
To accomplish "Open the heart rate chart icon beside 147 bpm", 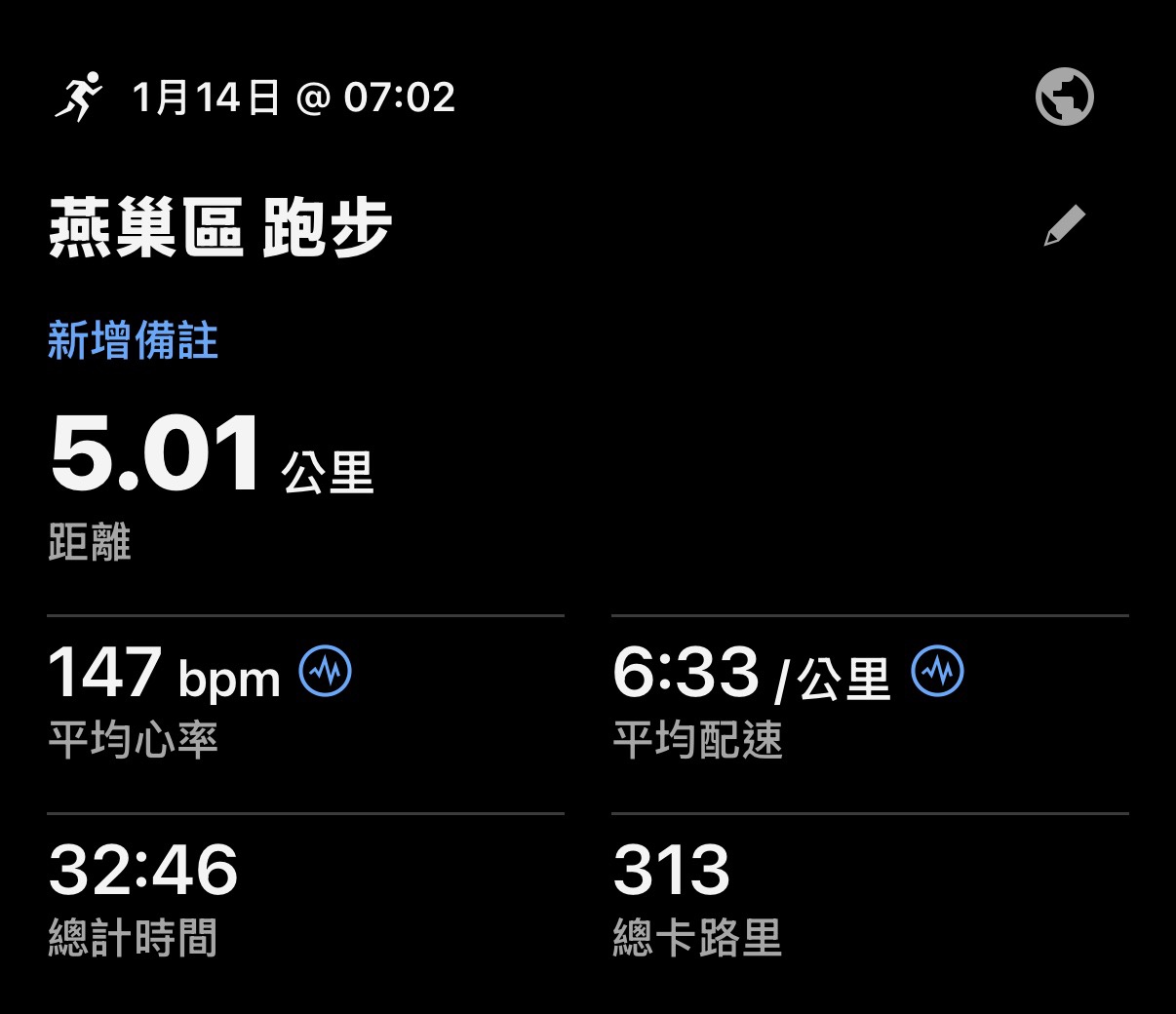I will tap(325, 671).
